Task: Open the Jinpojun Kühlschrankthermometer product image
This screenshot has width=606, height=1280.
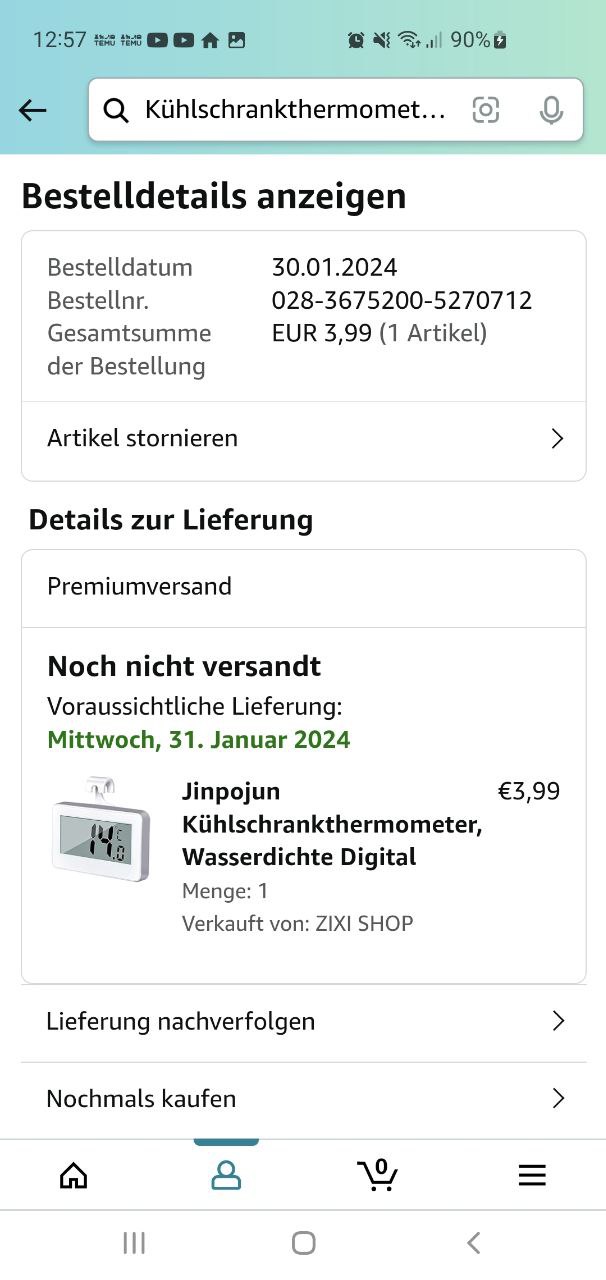Action: 100,829
